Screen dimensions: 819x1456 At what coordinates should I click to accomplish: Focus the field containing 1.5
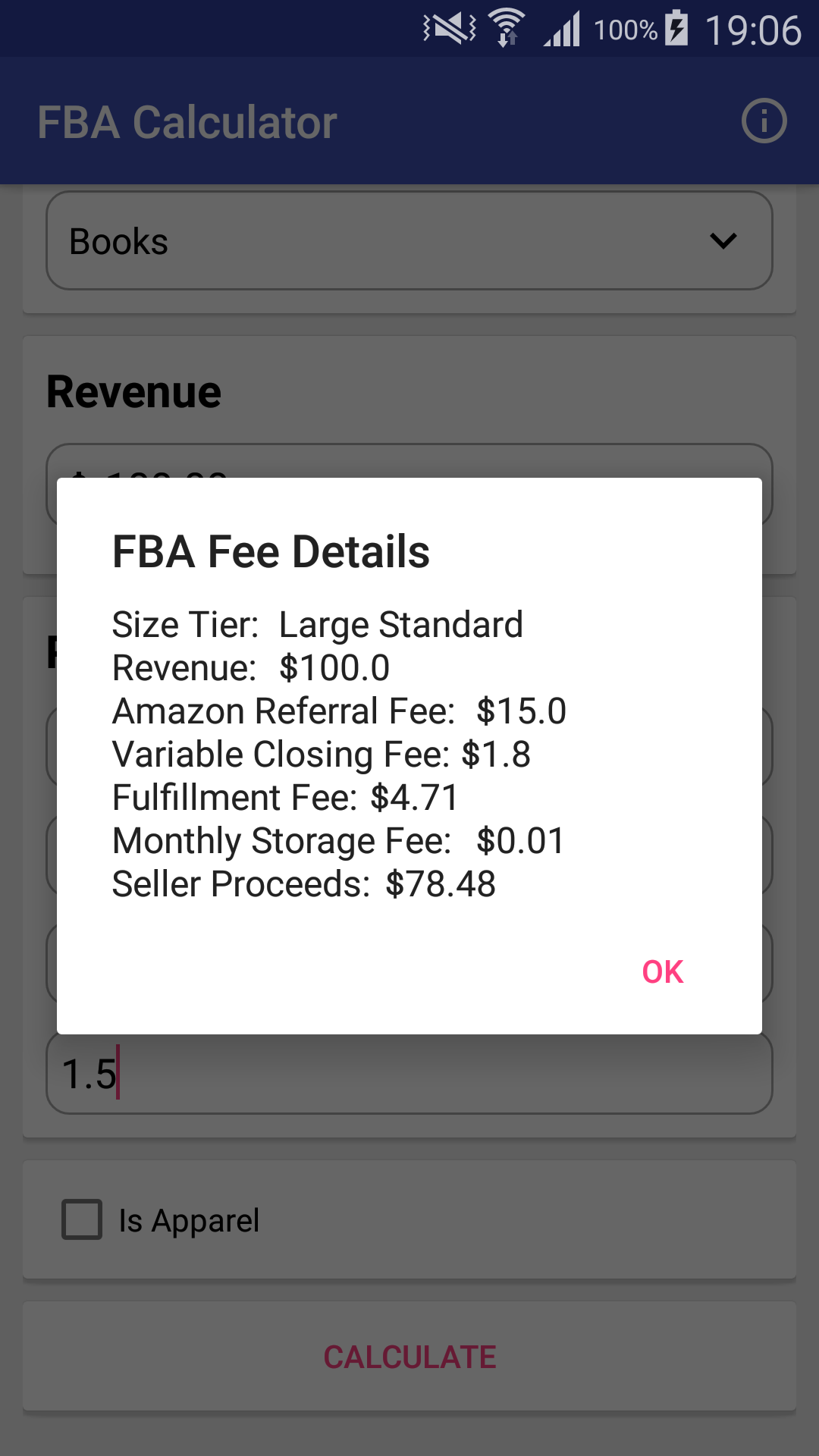click(x=409, y=1074)
